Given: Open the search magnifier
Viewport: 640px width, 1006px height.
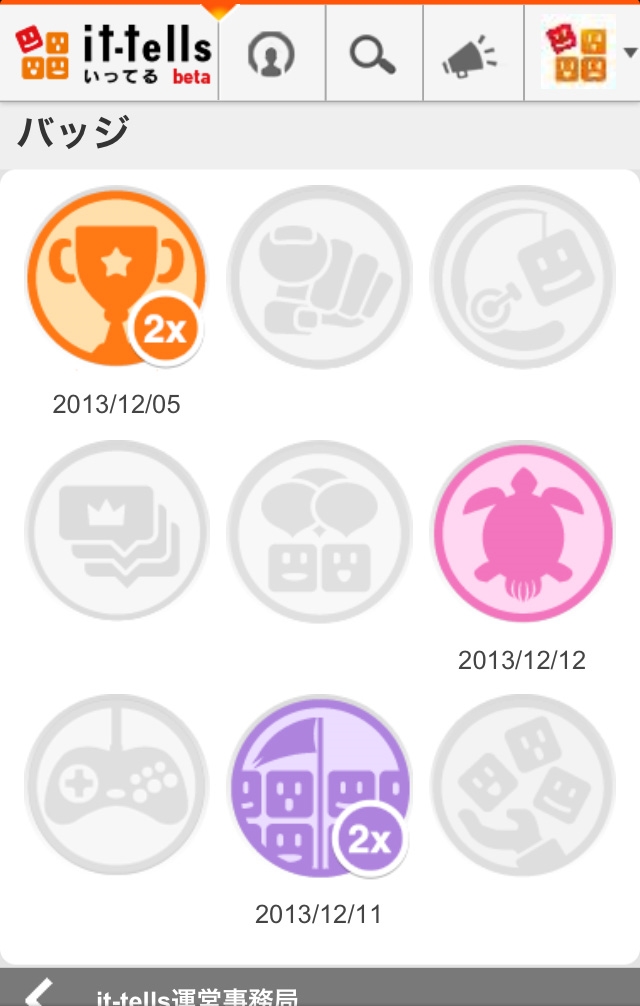Looking at the screenshot, I should coord(373,55).
